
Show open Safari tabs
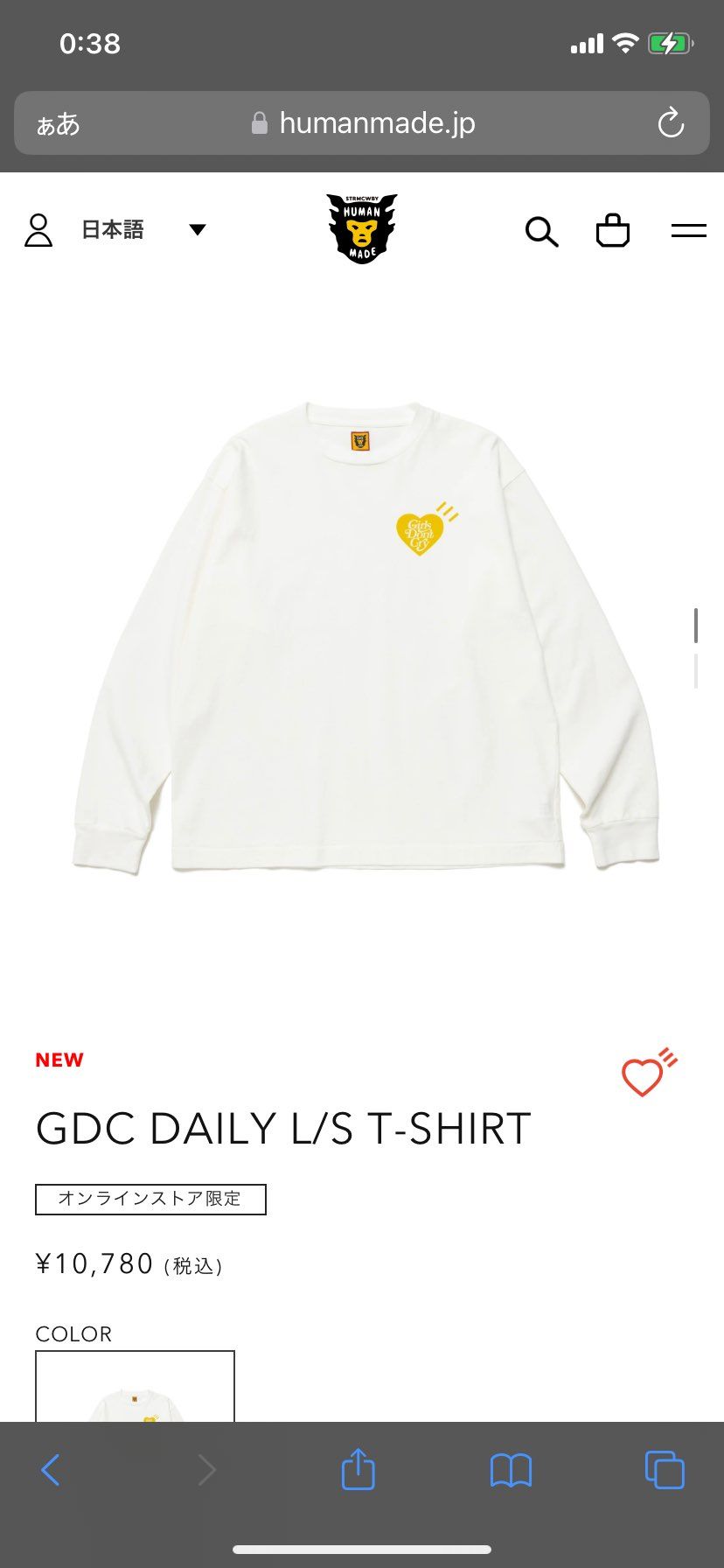pos(664,1470)
